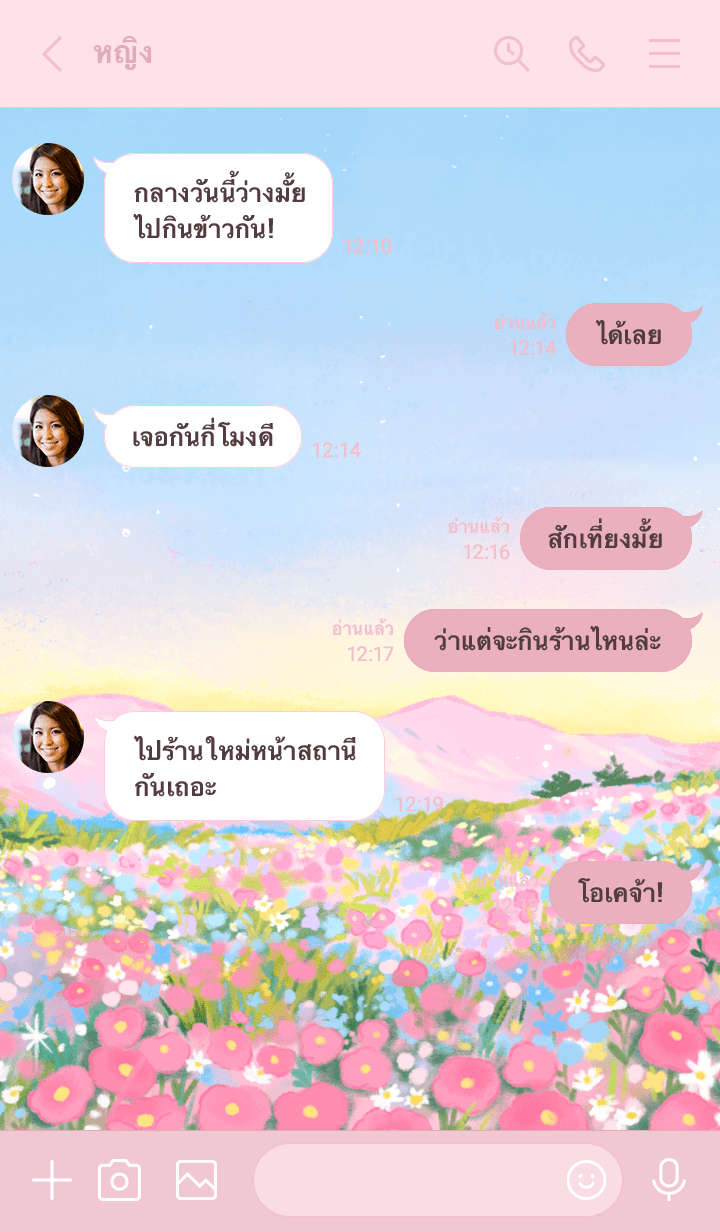This screenshot has width=720, height=1232.
Task: View the profile photo beside กลางวันนี้ว่างมั้ย
Action: pos(48,179)
